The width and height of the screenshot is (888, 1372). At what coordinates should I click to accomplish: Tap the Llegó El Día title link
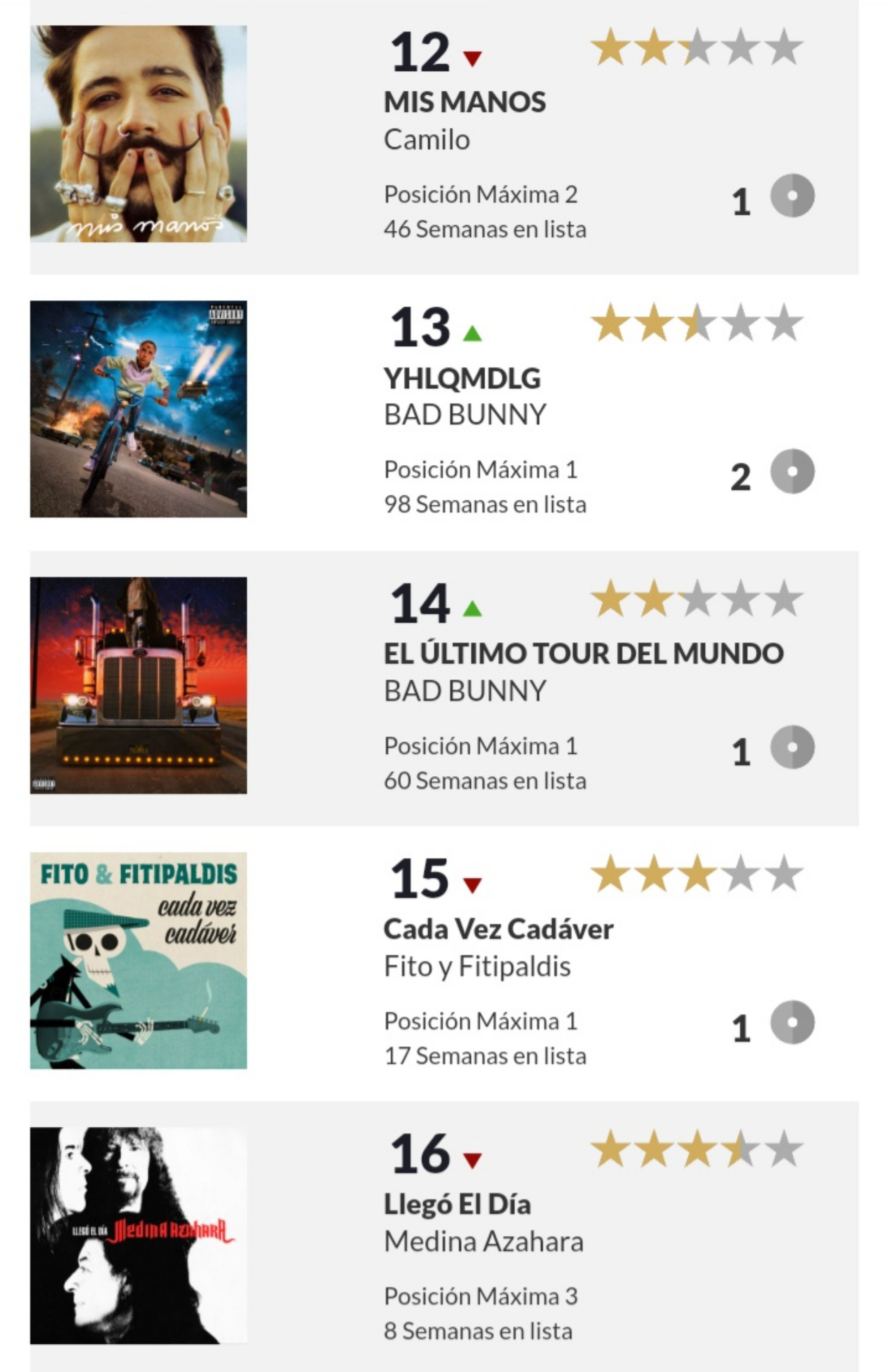457,1204
